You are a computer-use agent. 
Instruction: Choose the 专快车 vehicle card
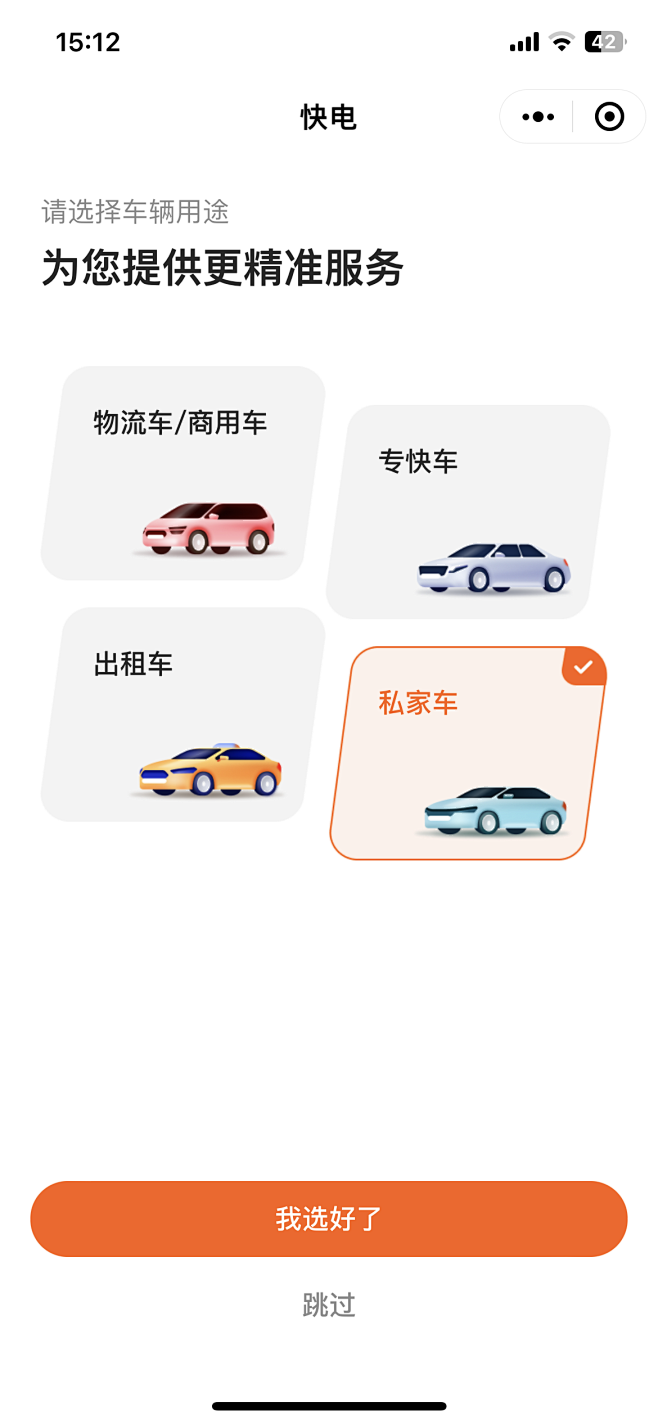pos(468,511)
